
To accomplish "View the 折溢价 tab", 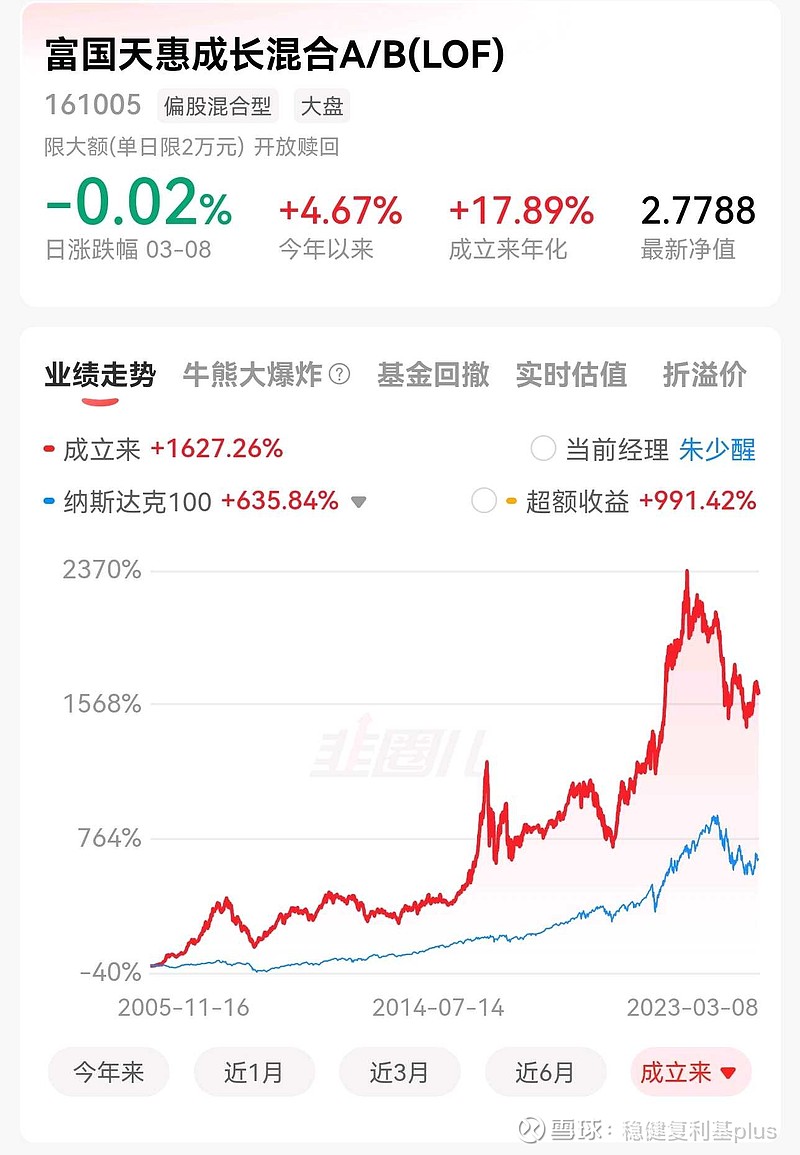I will click(x=703, y=375).
